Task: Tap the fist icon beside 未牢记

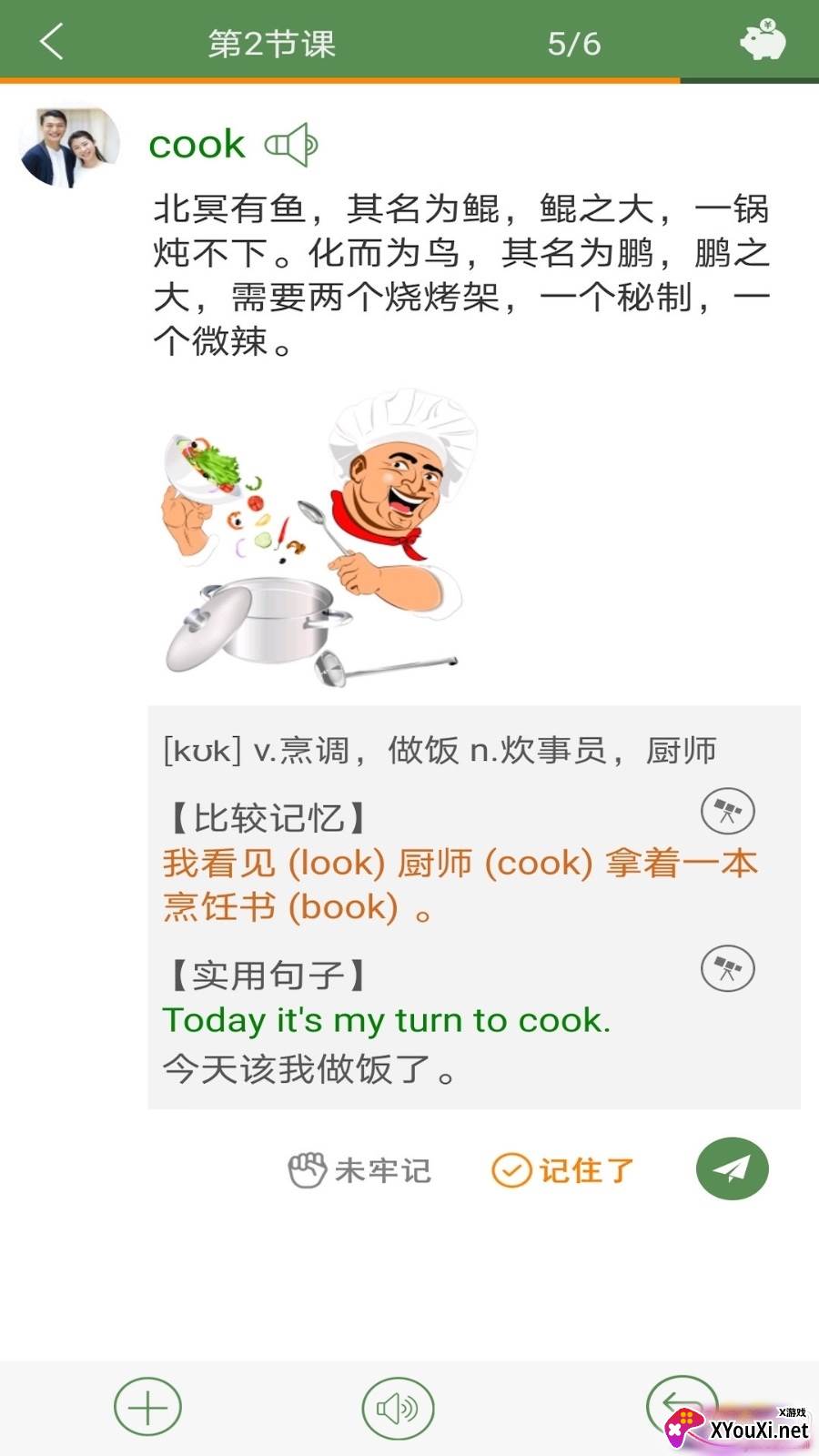Action: point(307,1169)
